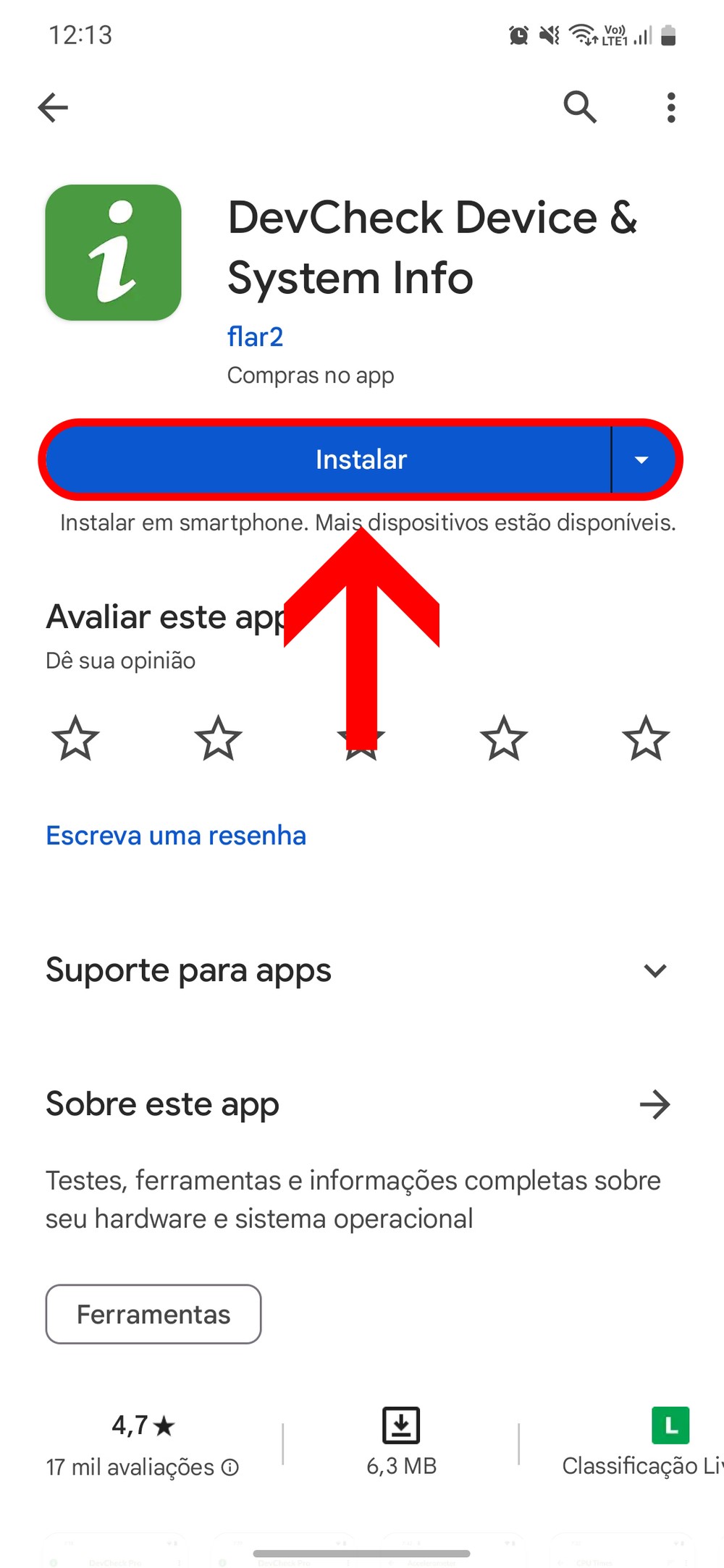This screenshot has height=1568, width=724.
Task: Open developer flar2 page
Action: [x=255, y=337]
